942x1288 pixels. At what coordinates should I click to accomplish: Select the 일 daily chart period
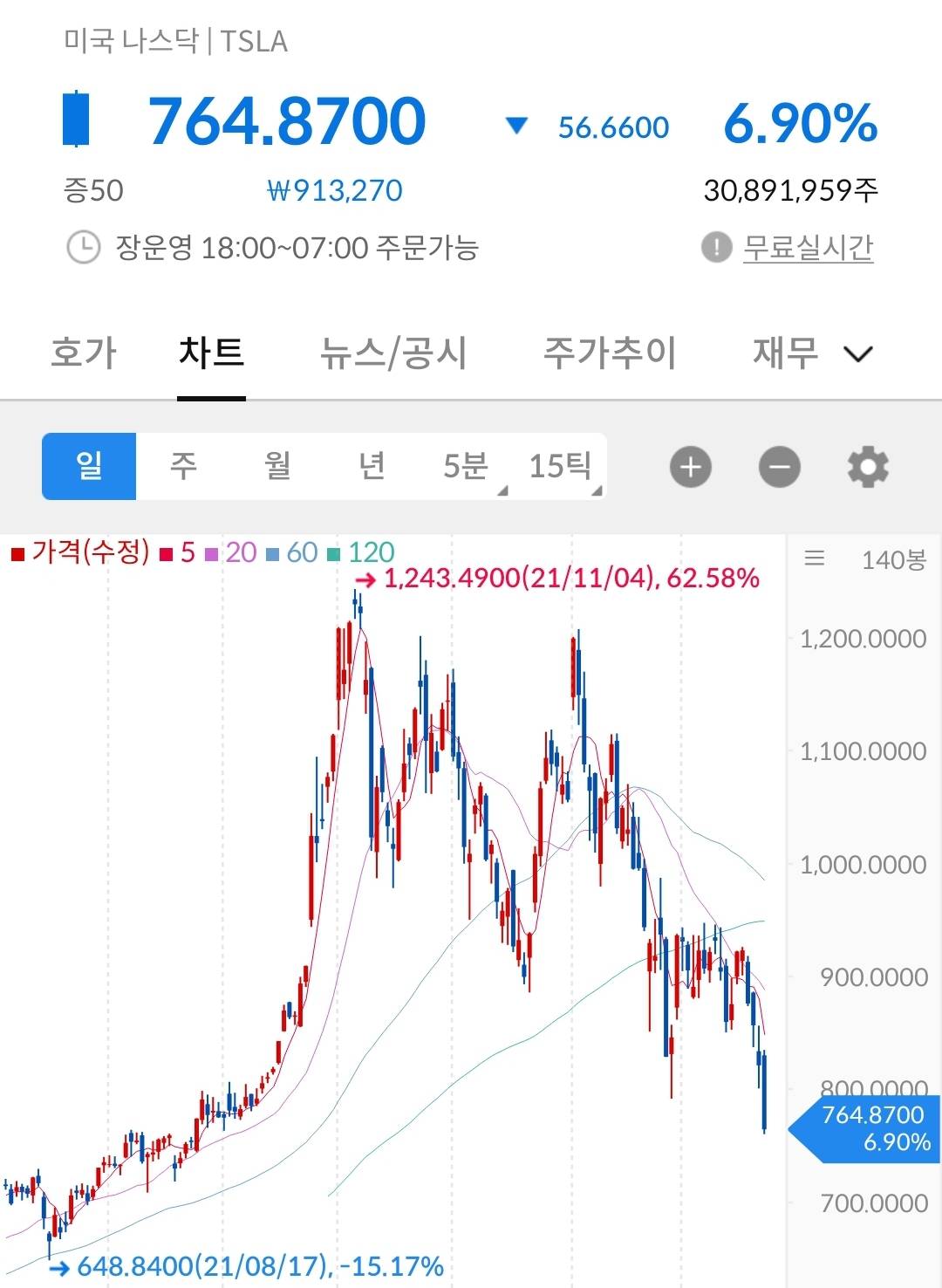tap(89, 466)
